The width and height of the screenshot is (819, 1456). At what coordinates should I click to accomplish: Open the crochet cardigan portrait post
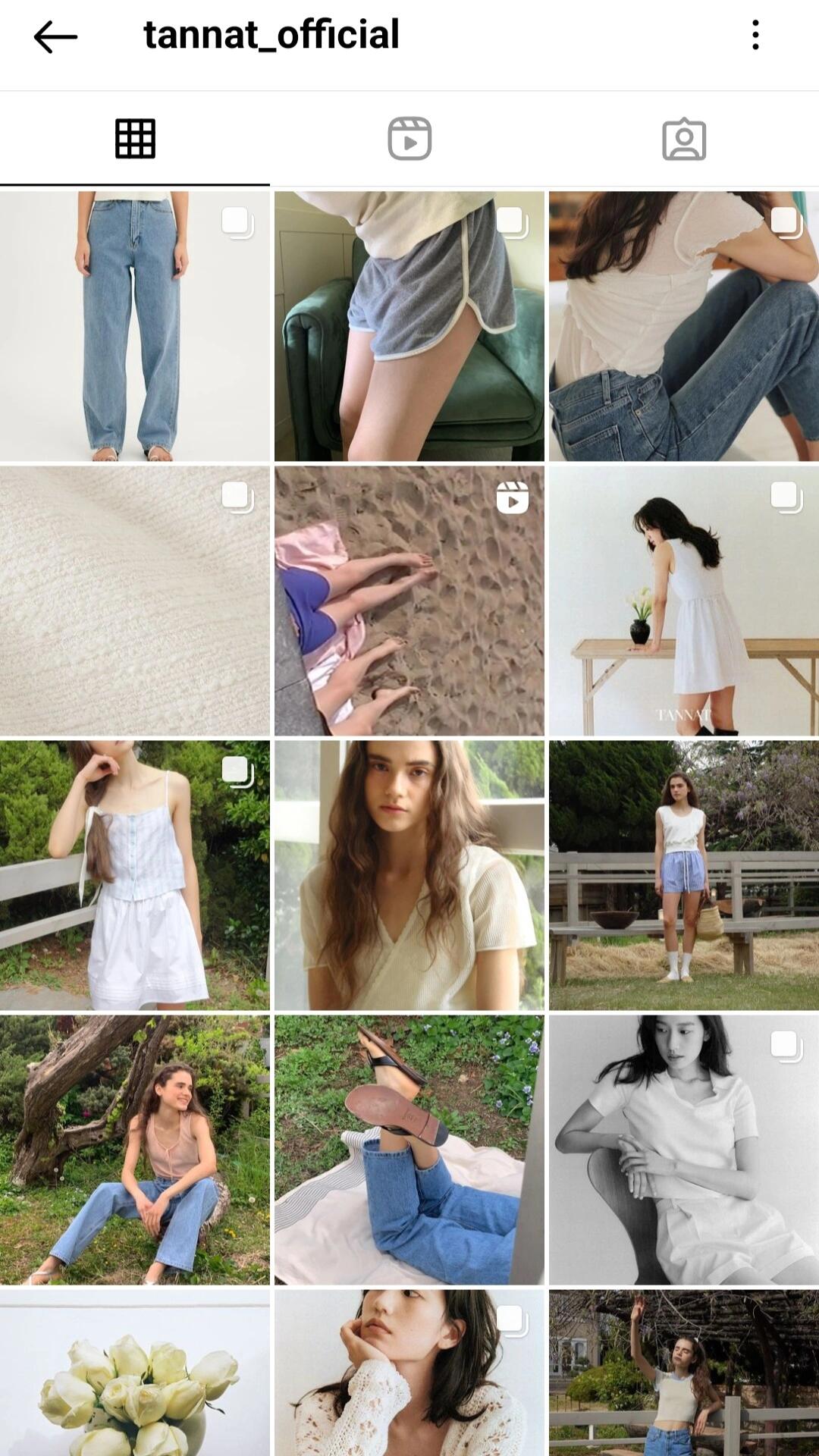[409, 1373]
